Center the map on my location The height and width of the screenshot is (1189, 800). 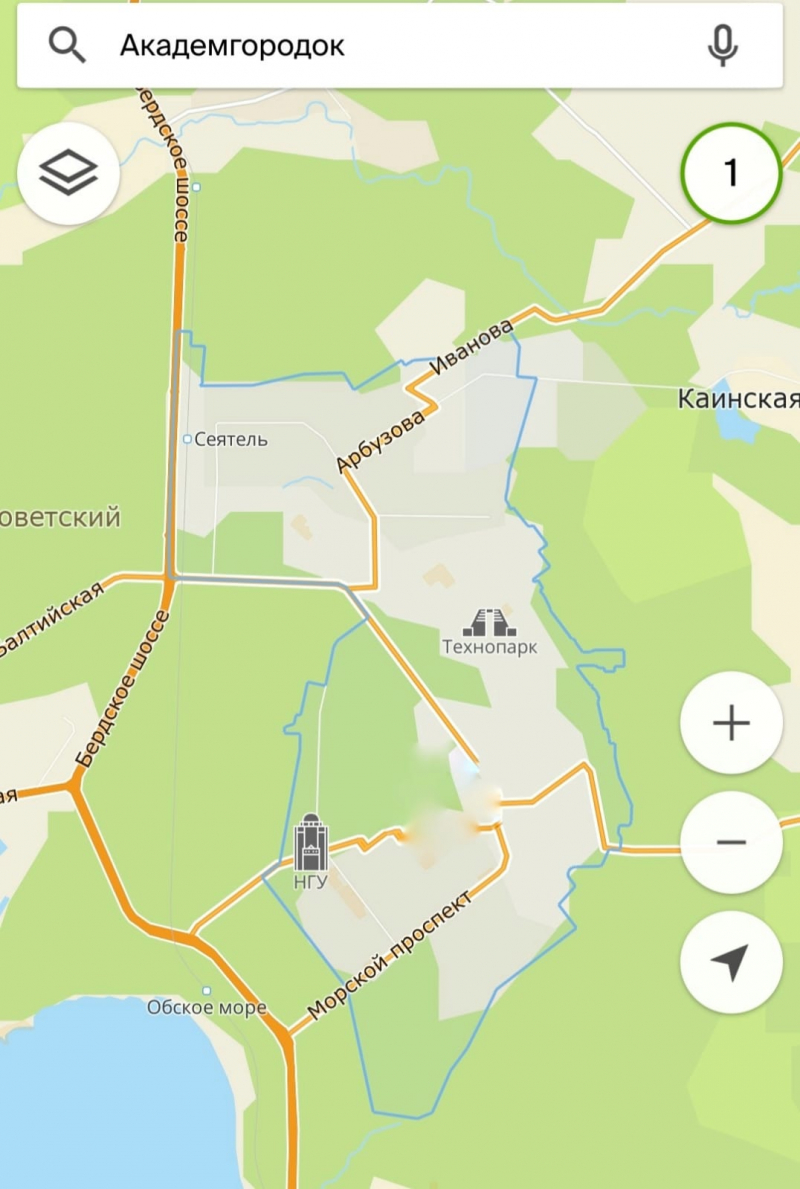coord(731,962)
